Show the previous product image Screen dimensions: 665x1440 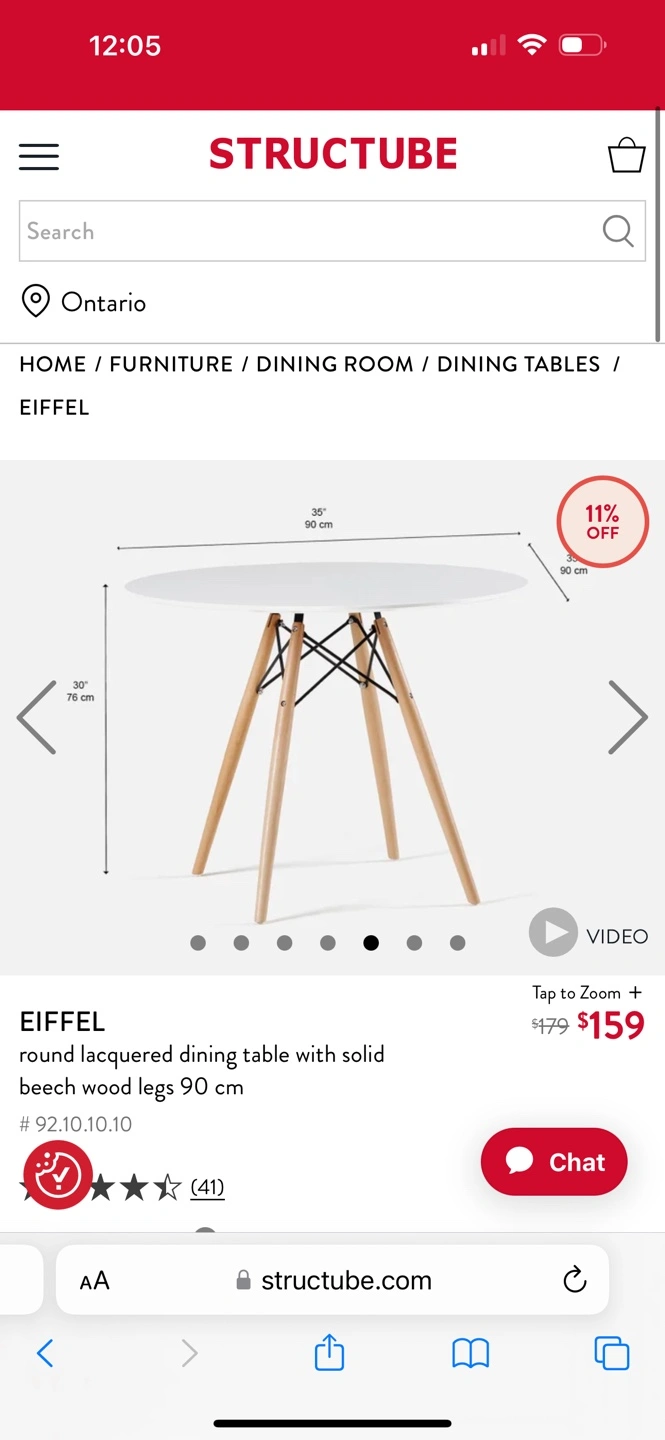(37, 717)
